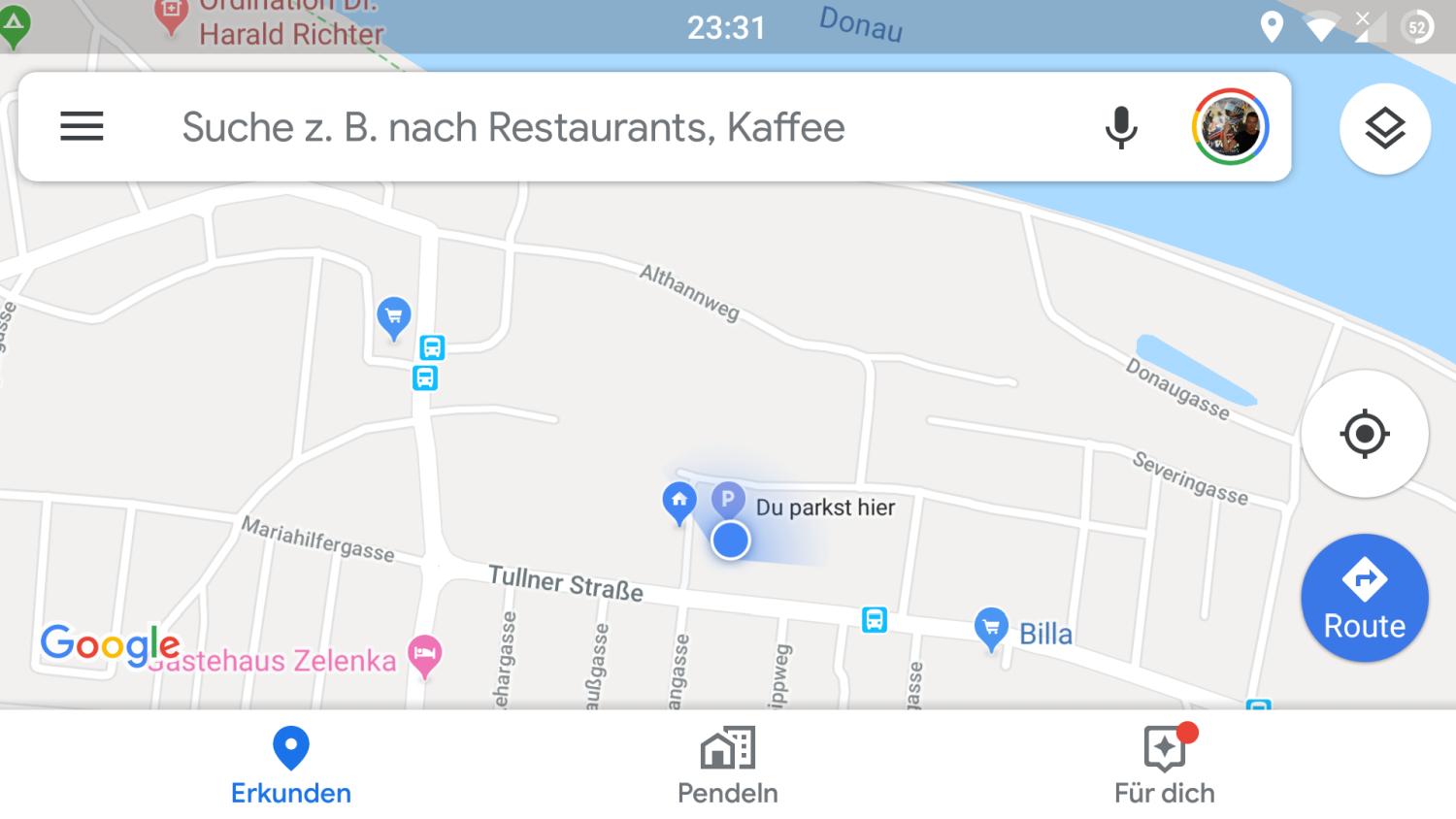Screen dimensions: 1456x819
Task: Open the account profile picture
Action: coord(1230,127)
